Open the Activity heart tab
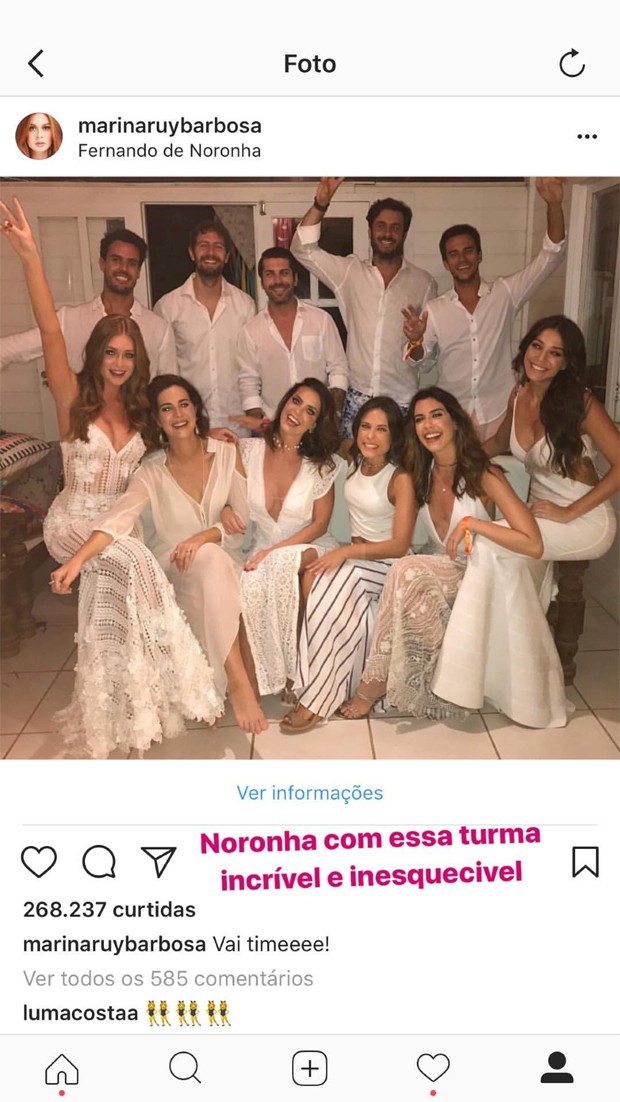 [x=433, y=1069]
